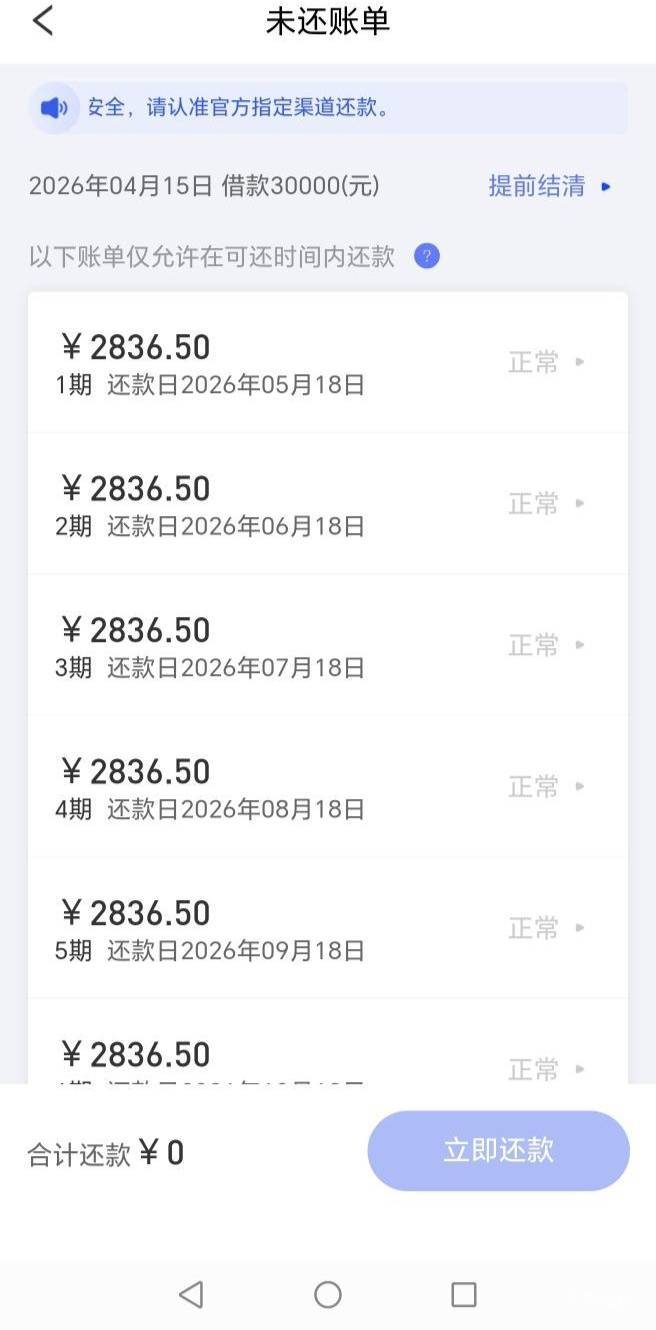This screenshot has width=656, height=1330.
Task: Open the 5期 bill due 2026年09月18日
Action: [x=328, y=928]
